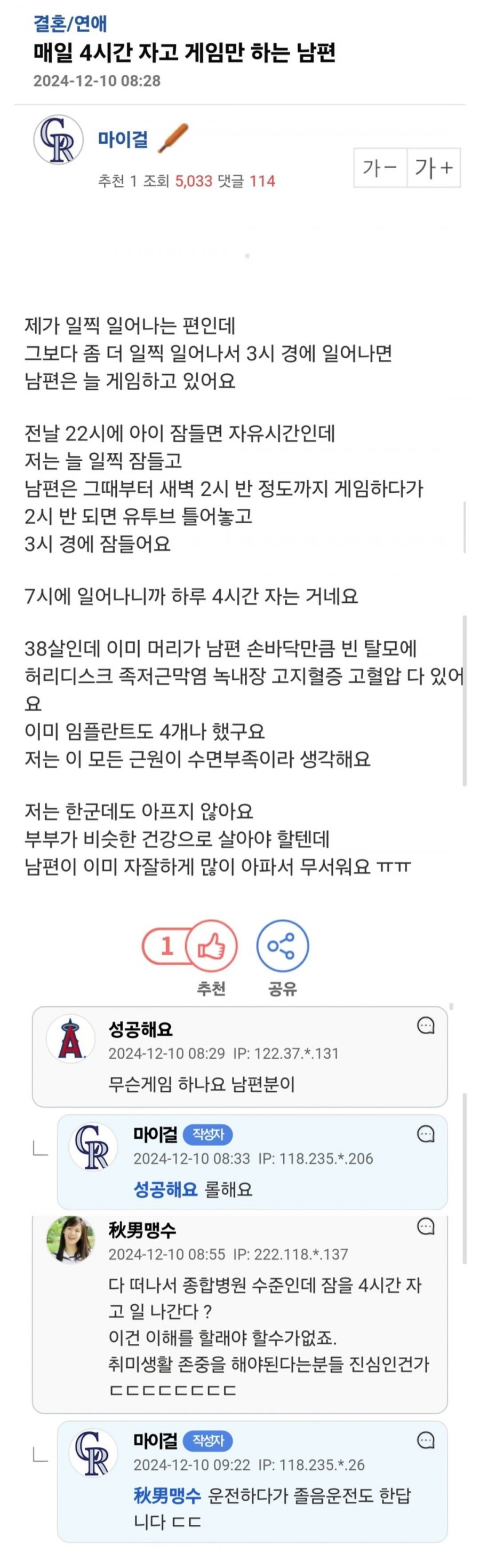Tap reply icon on 마이걸's 09:22 comment
The width and height of the screenshot is (480, 1568).
[x=426, y=1440]
